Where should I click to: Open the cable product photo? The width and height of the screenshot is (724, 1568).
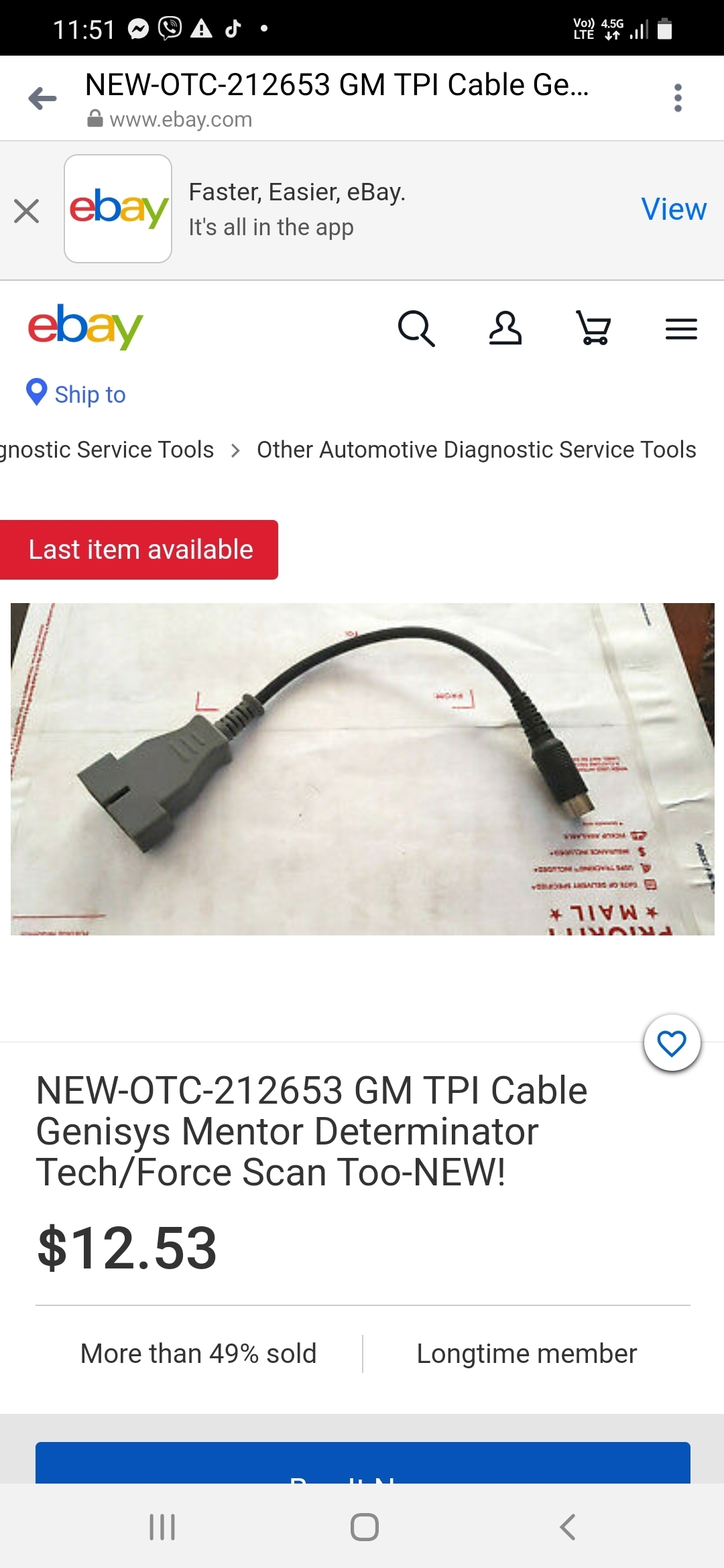tap(362, 769)
